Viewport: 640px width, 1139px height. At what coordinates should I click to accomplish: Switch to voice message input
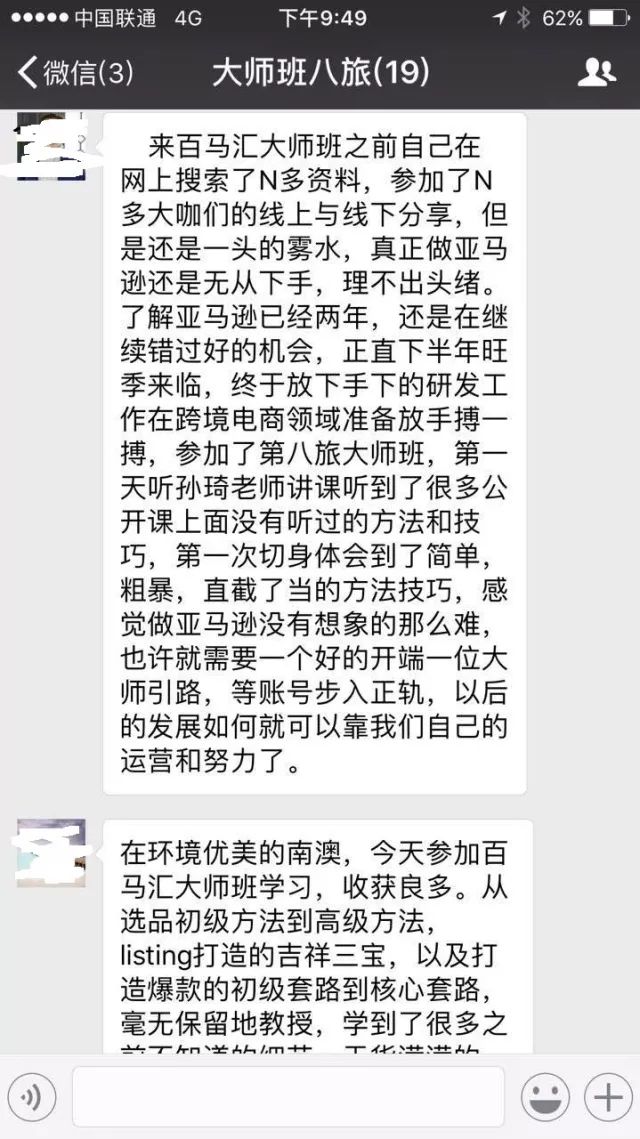(32, 1097)
